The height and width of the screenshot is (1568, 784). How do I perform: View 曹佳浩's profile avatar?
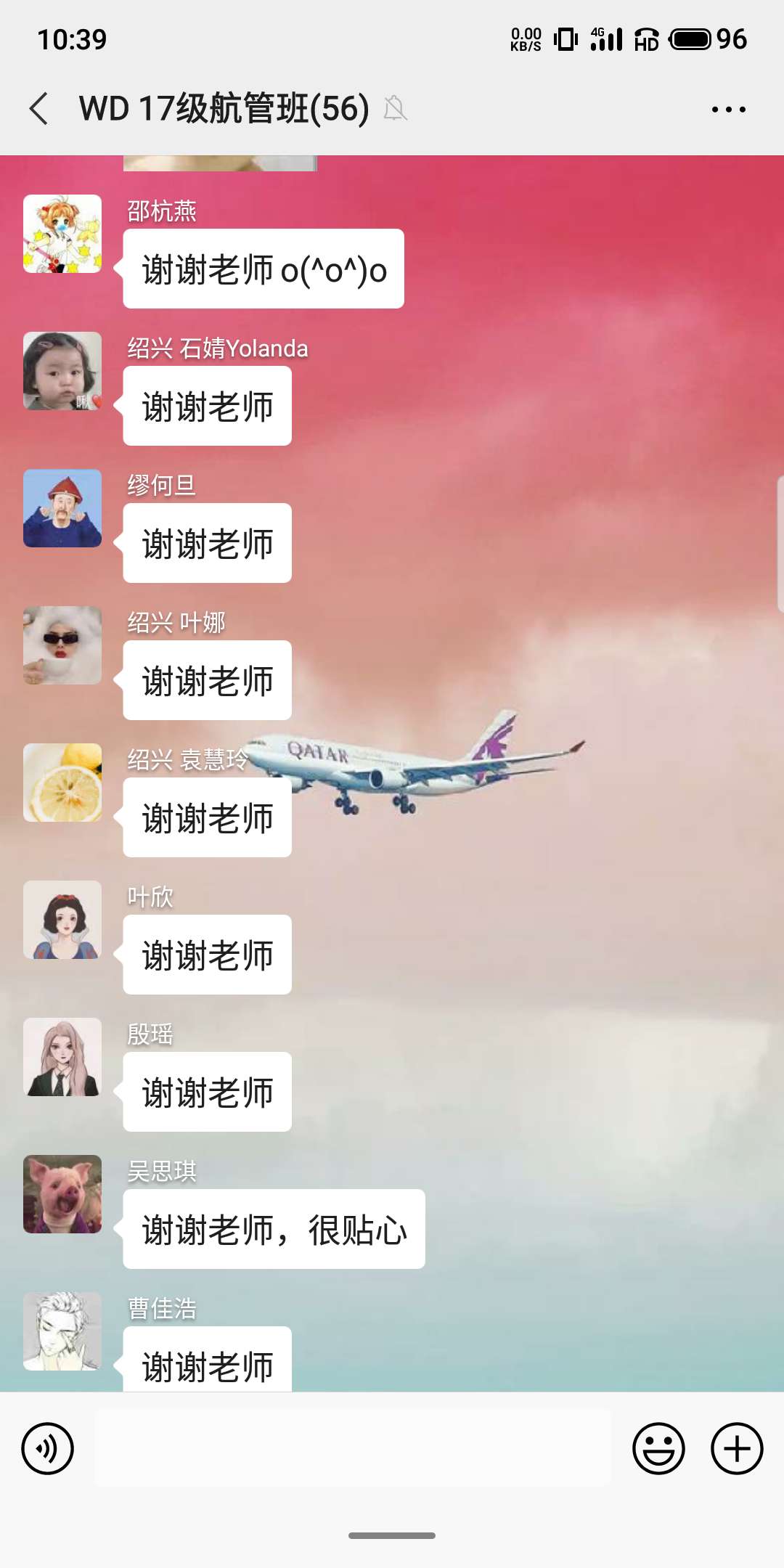point(62,1331)
